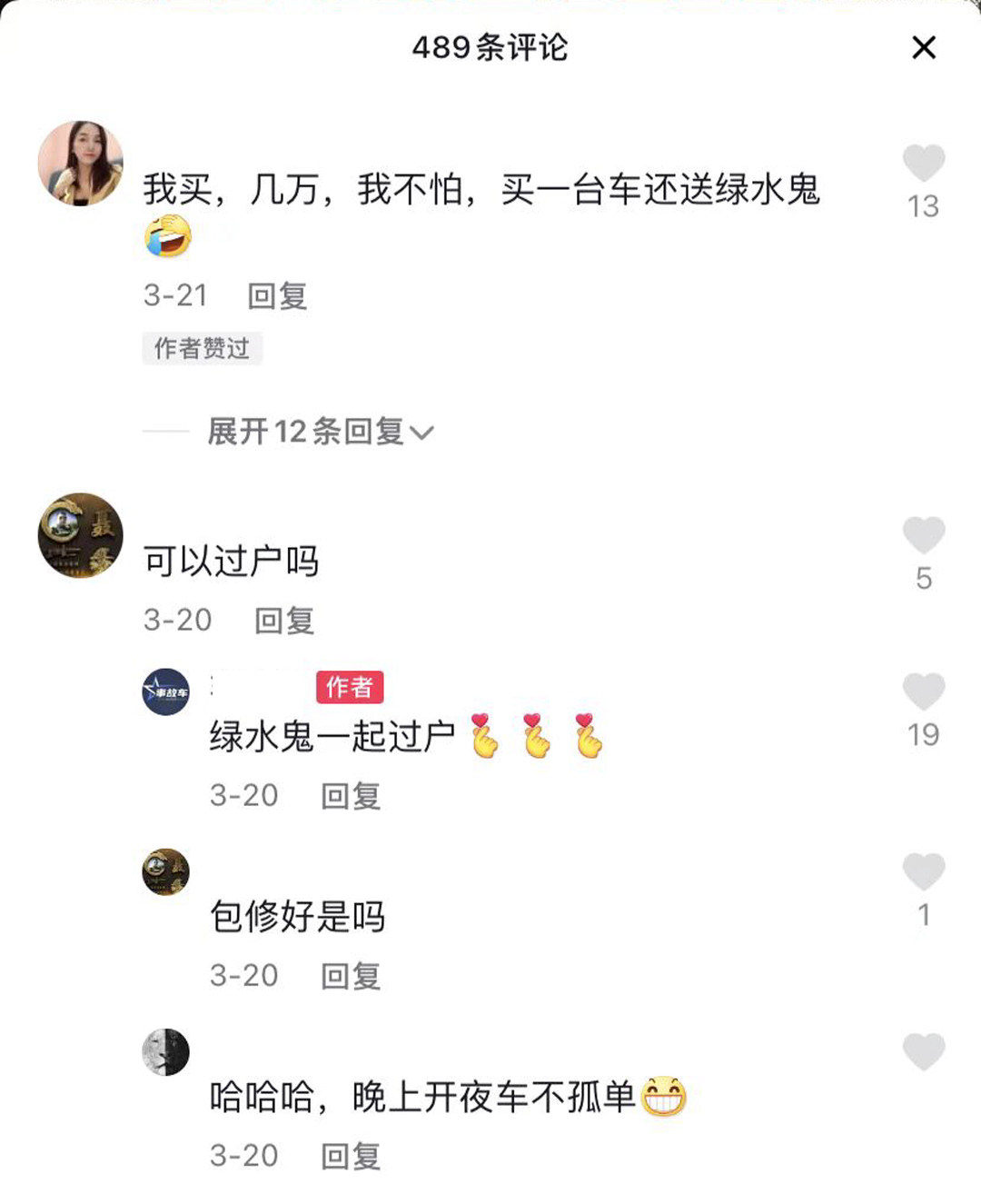Reply to 包修好是吗 comment
The height and width of the screenshot is (1204, 981).
[351, 976]
